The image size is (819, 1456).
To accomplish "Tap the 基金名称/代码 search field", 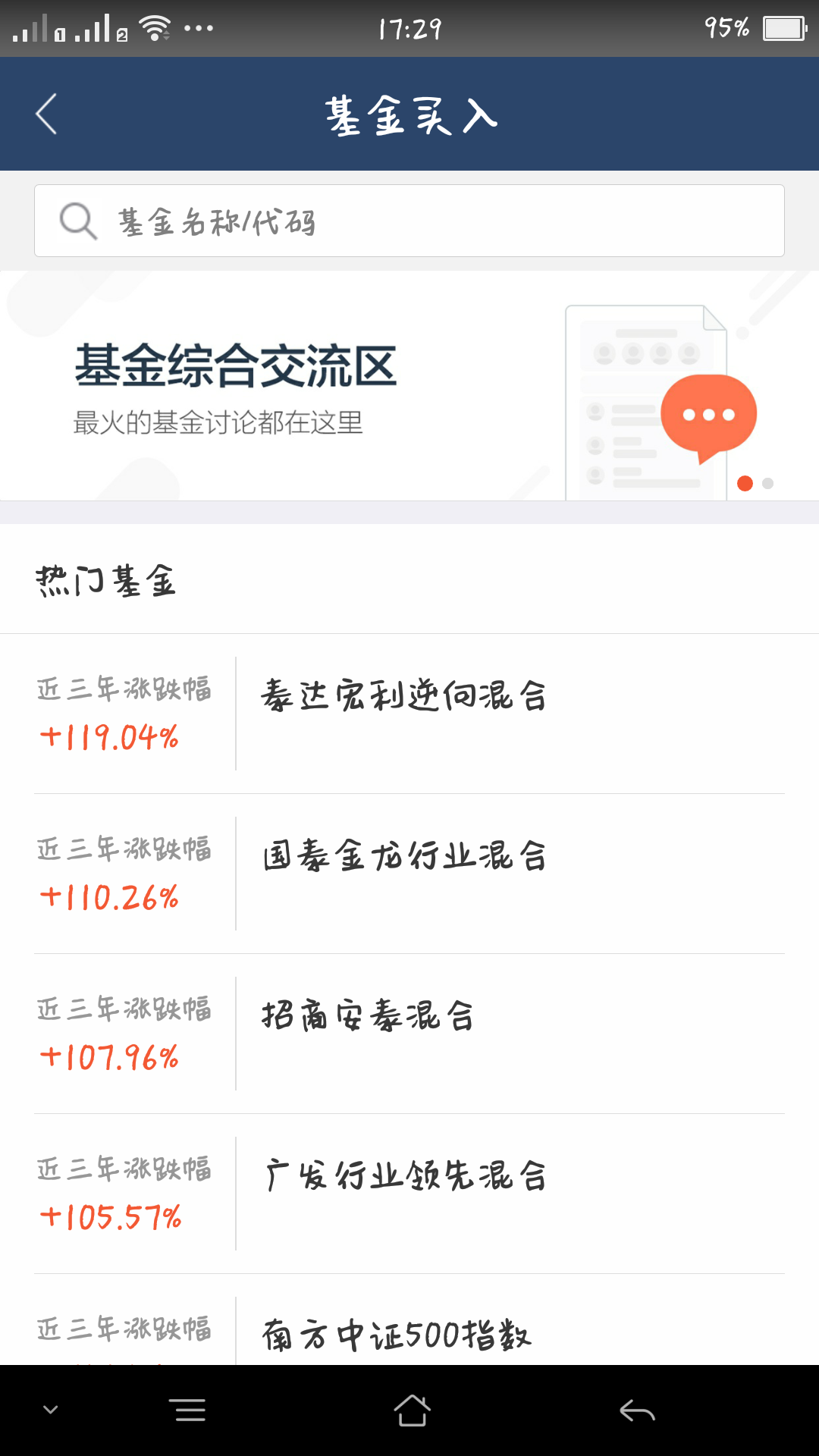I will [x=409, y=221].
